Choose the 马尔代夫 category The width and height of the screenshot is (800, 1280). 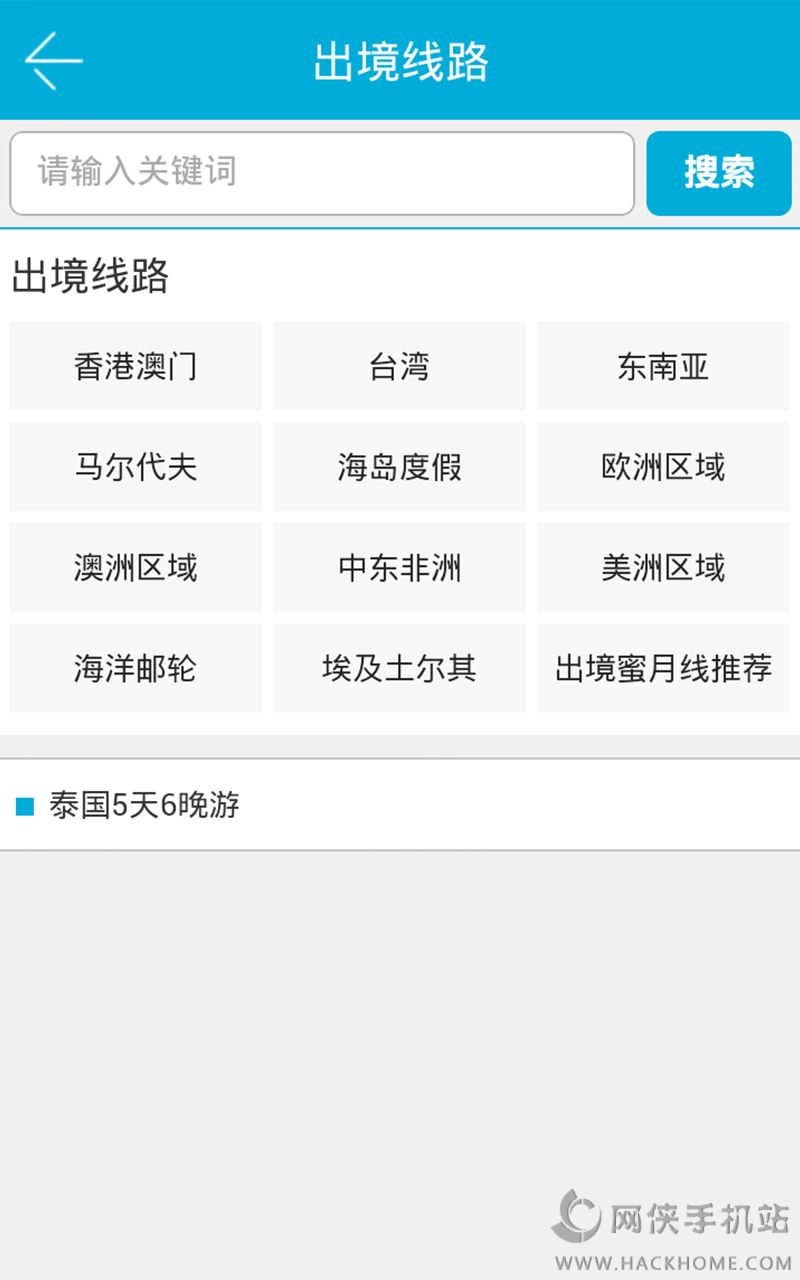[x=135, y=467]
